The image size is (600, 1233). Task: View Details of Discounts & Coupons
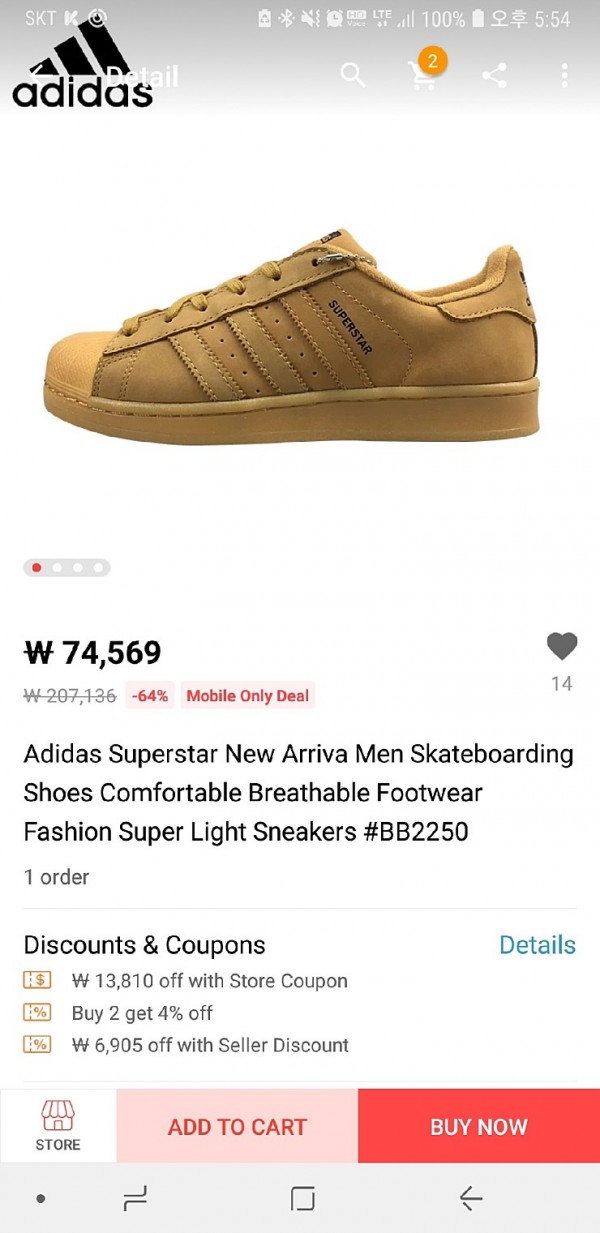537,945
